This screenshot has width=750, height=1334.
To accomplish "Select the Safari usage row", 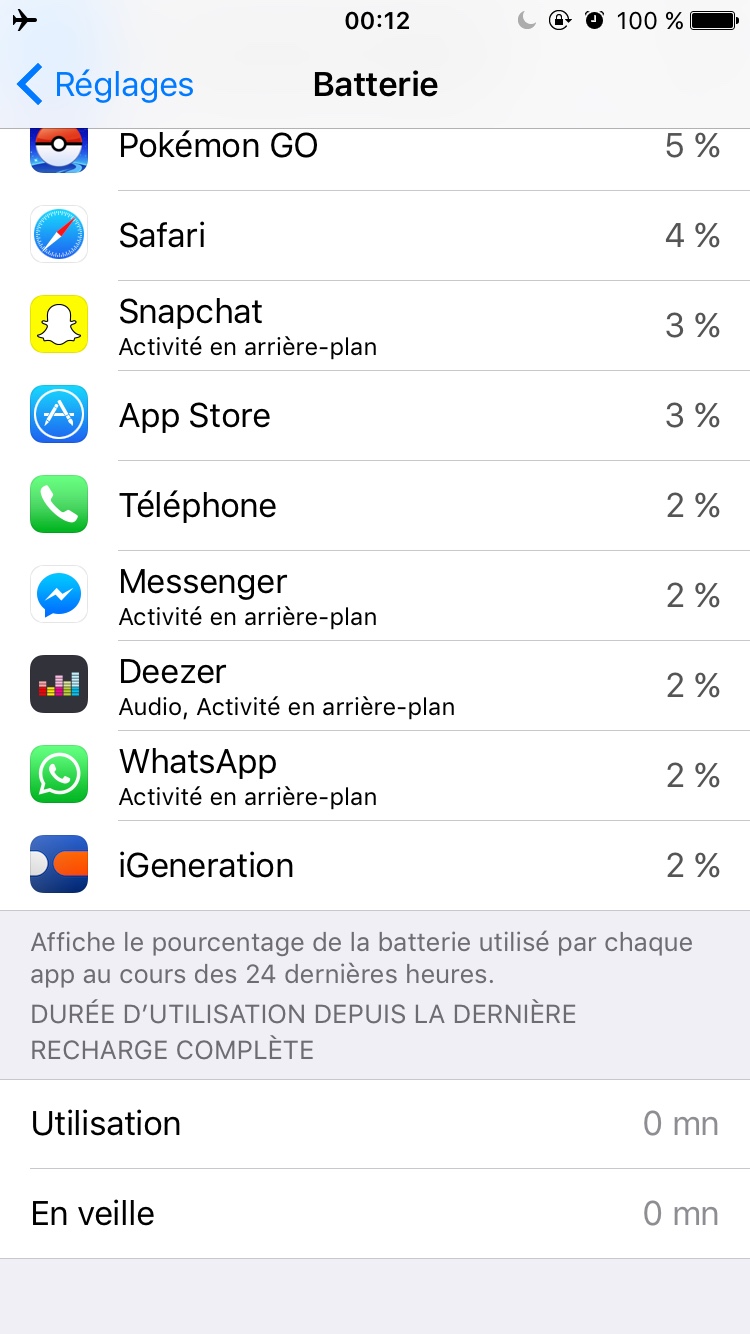I will pyautogui.click(x=375, y=236).
